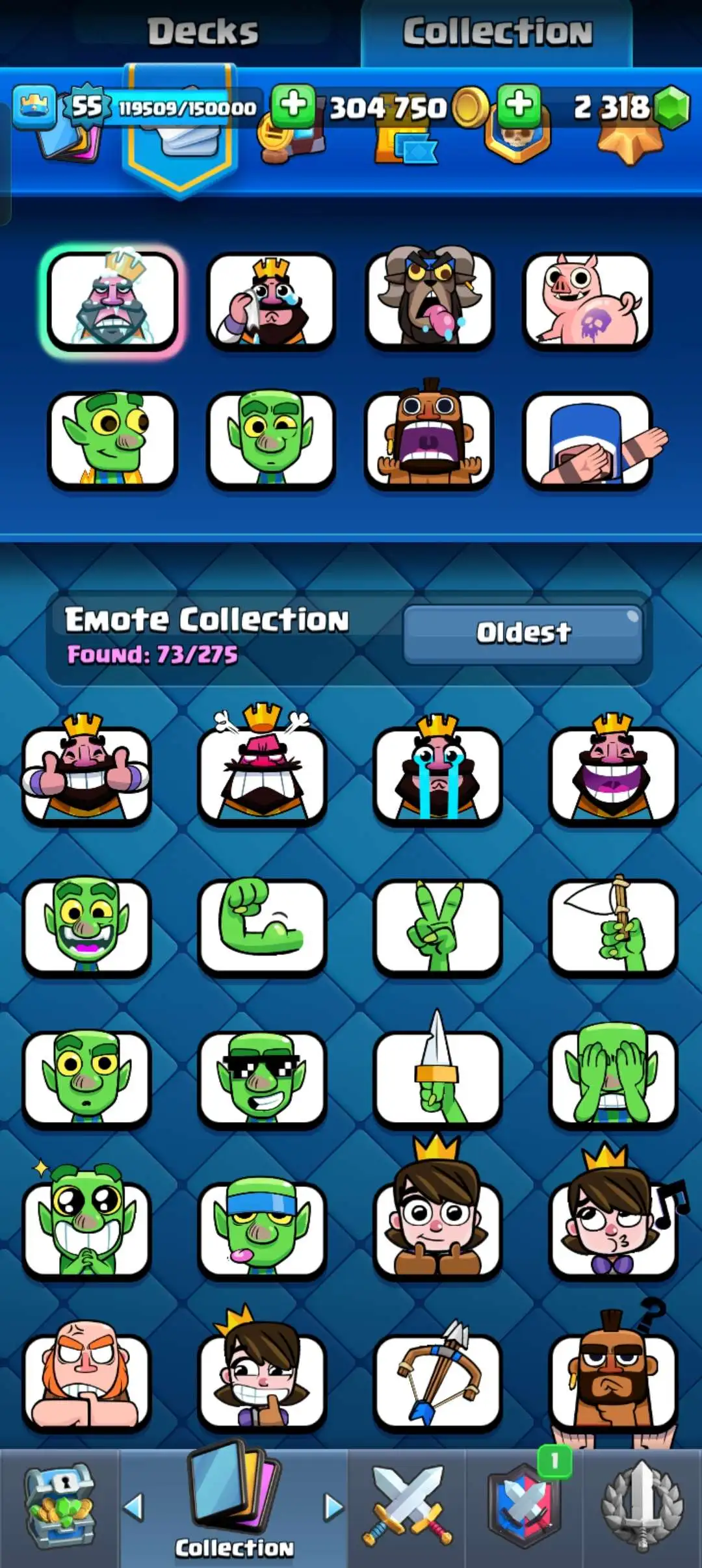Open the angry king emote

262,774
